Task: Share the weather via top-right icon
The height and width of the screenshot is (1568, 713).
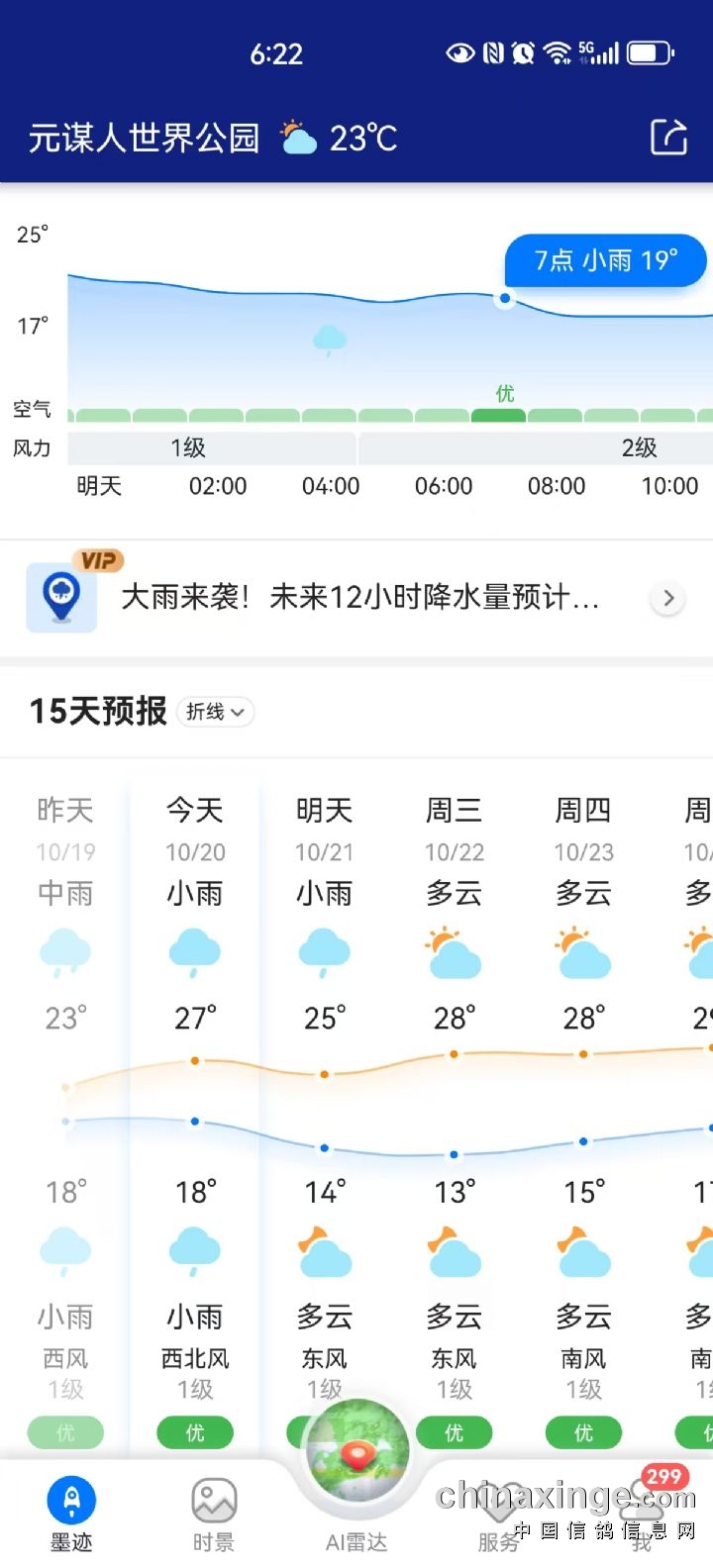Action: point(668,138)
